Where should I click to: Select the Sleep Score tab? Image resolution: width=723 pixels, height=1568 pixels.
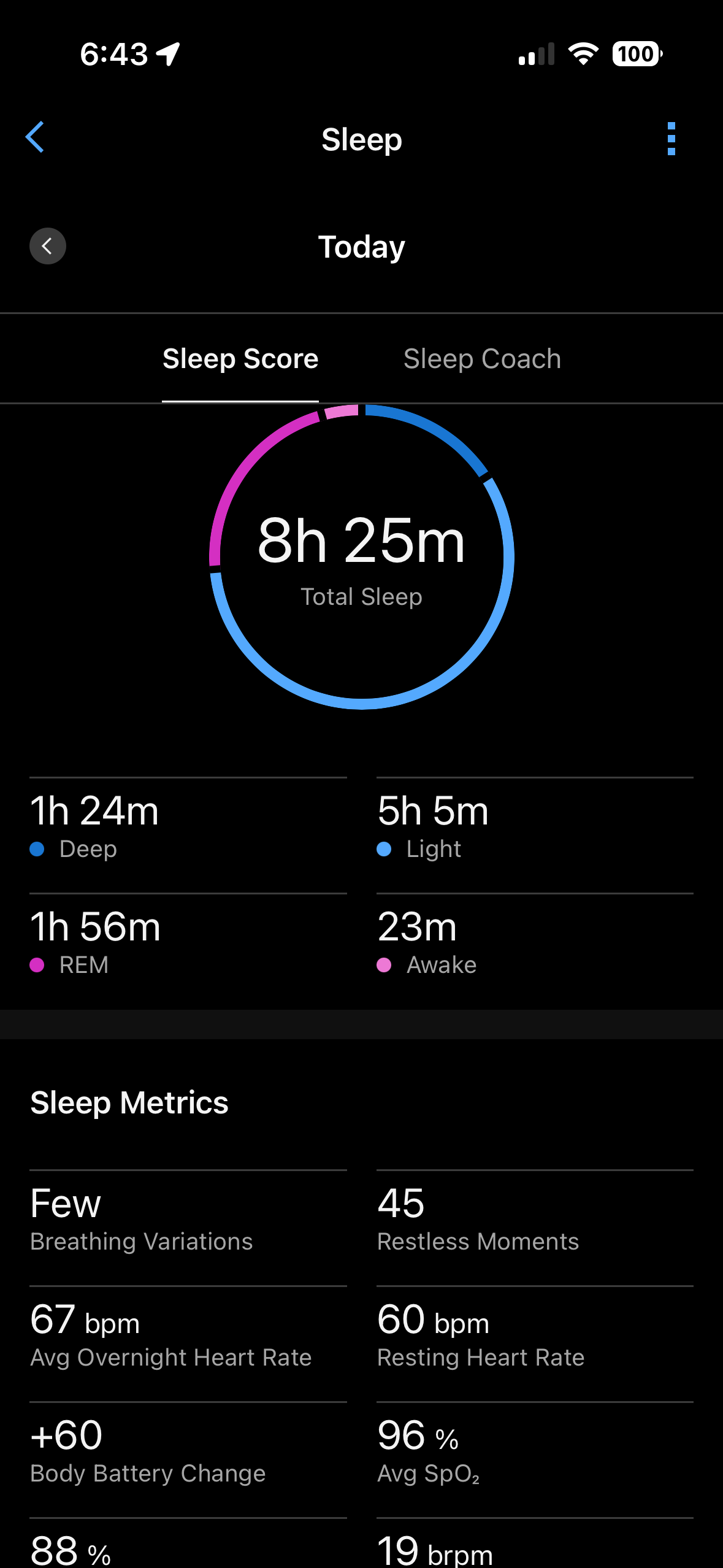tap(240, 359)
